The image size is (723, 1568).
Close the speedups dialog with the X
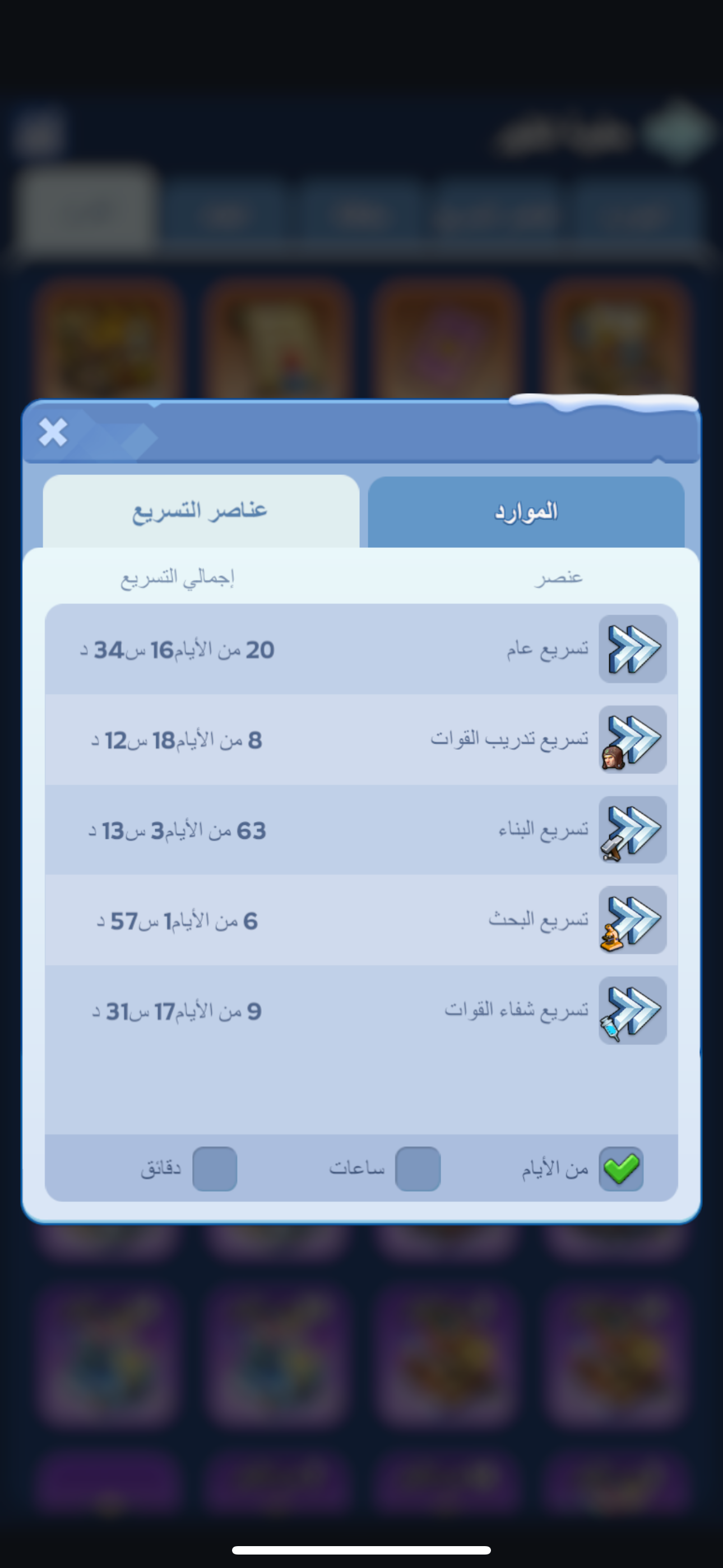click(x=53, y=432)
